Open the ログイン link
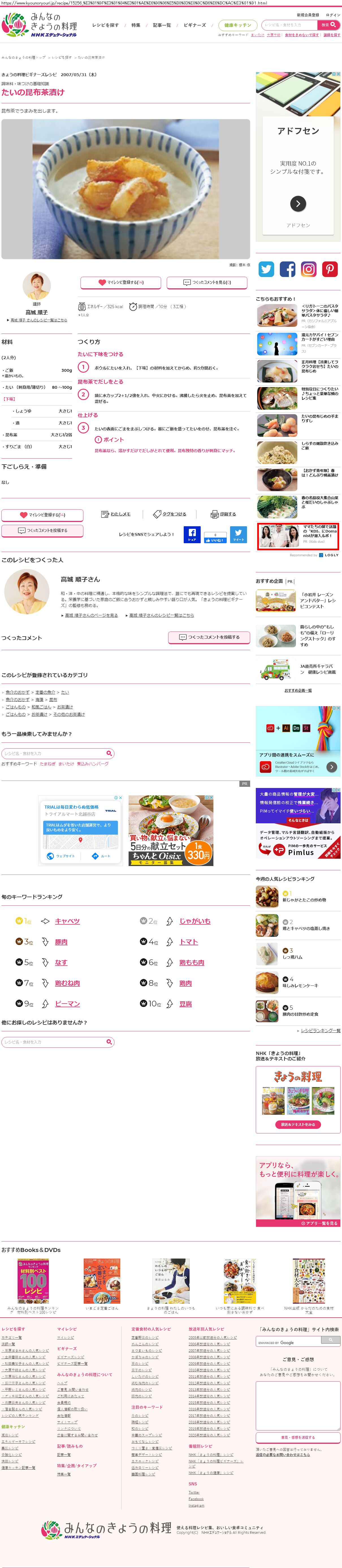Viewport: 342px width, 1568px height. click(333, 15)
